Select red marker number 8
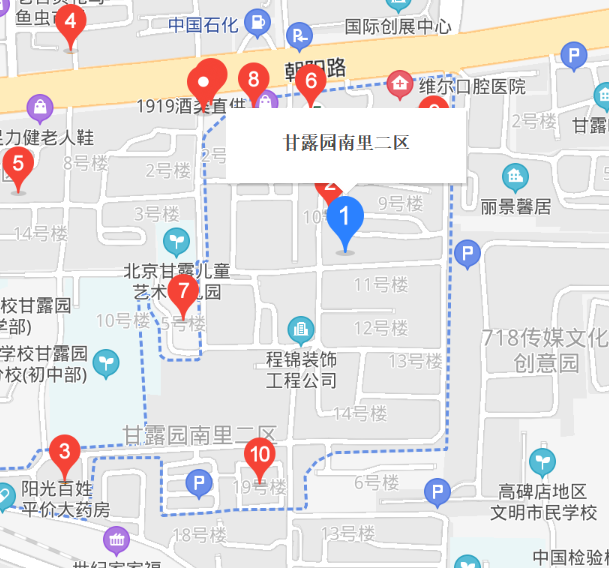The image size is (609, 568). [x=253, y=80]
